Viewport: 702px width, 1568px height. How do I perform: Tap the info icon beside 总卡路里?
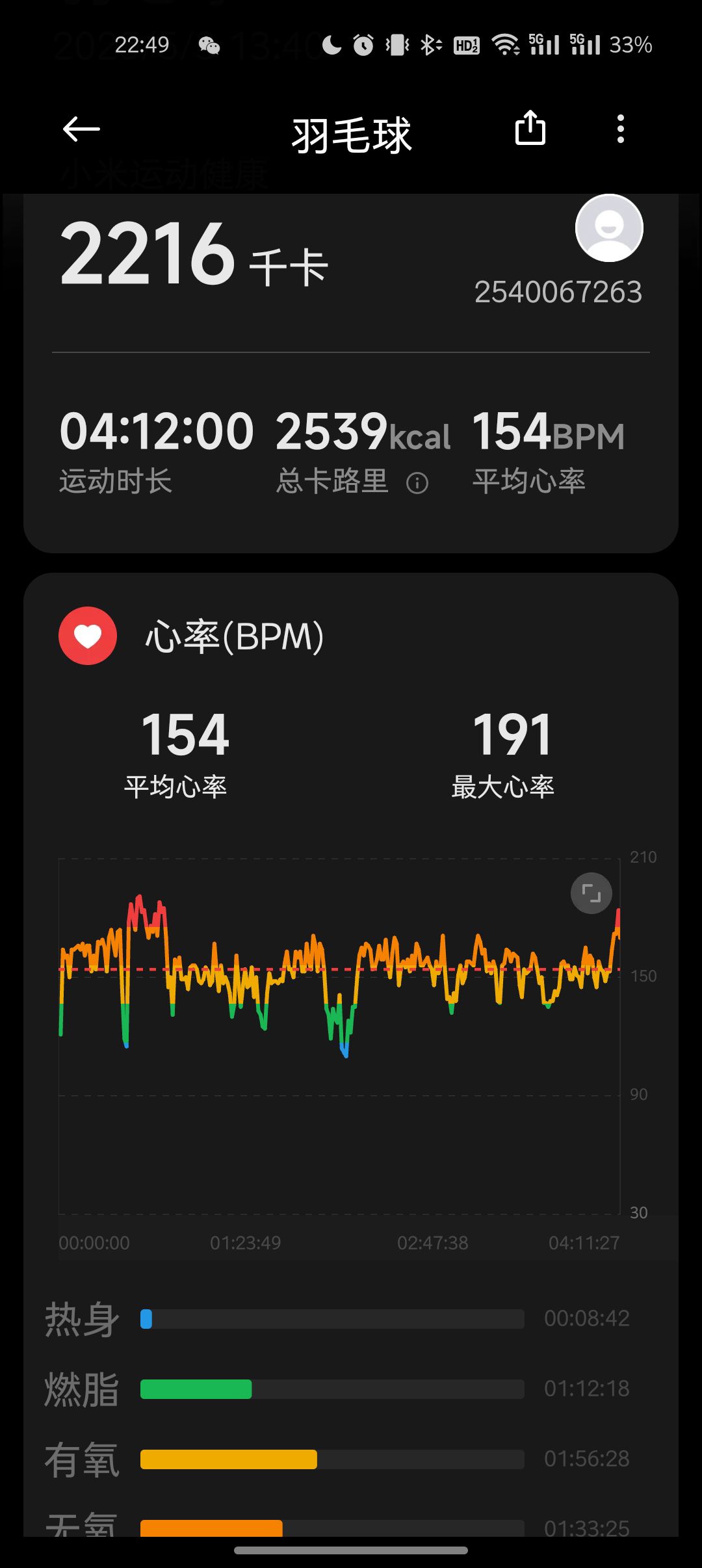[417, 483]
